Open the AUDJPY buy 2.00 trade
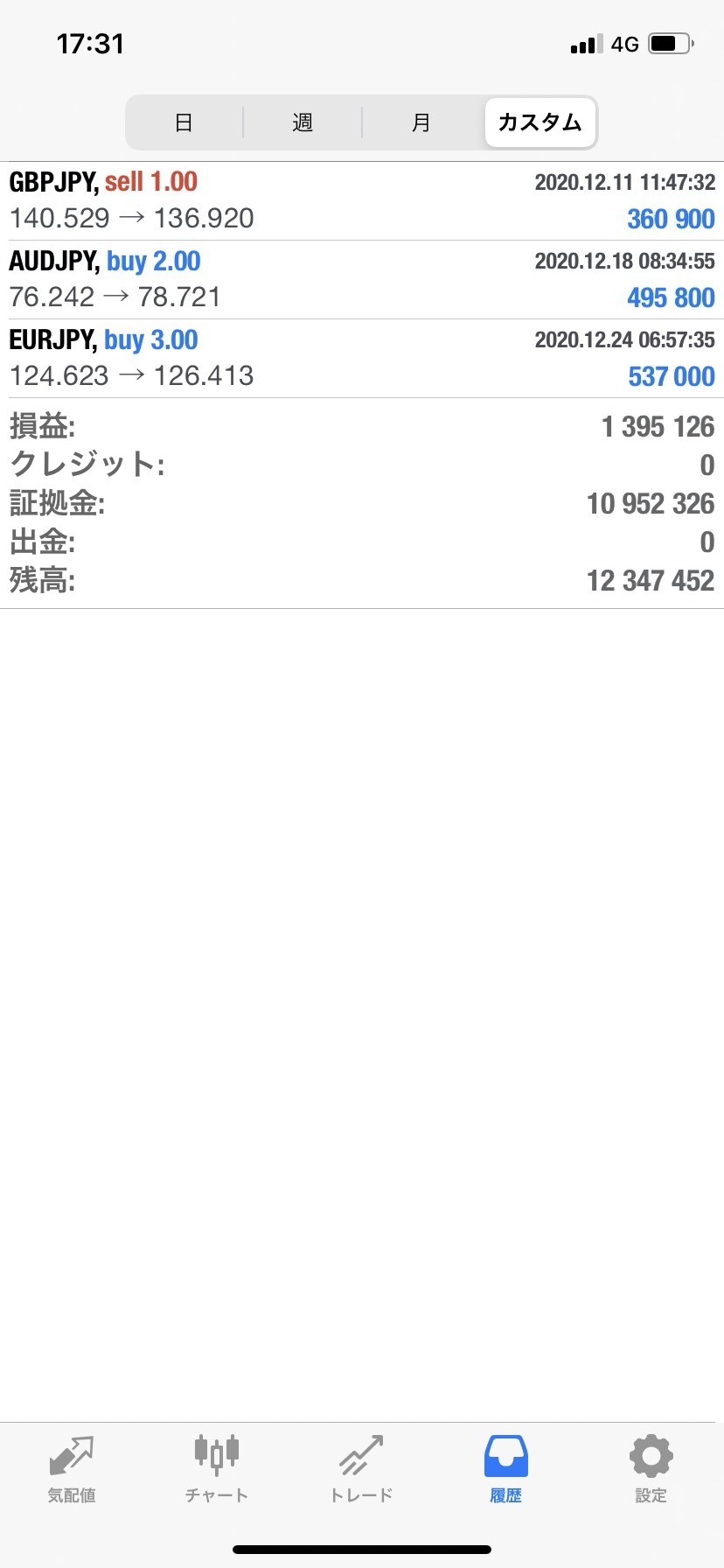Screen dimensions: 724x1568 click(x=362, y=279)
